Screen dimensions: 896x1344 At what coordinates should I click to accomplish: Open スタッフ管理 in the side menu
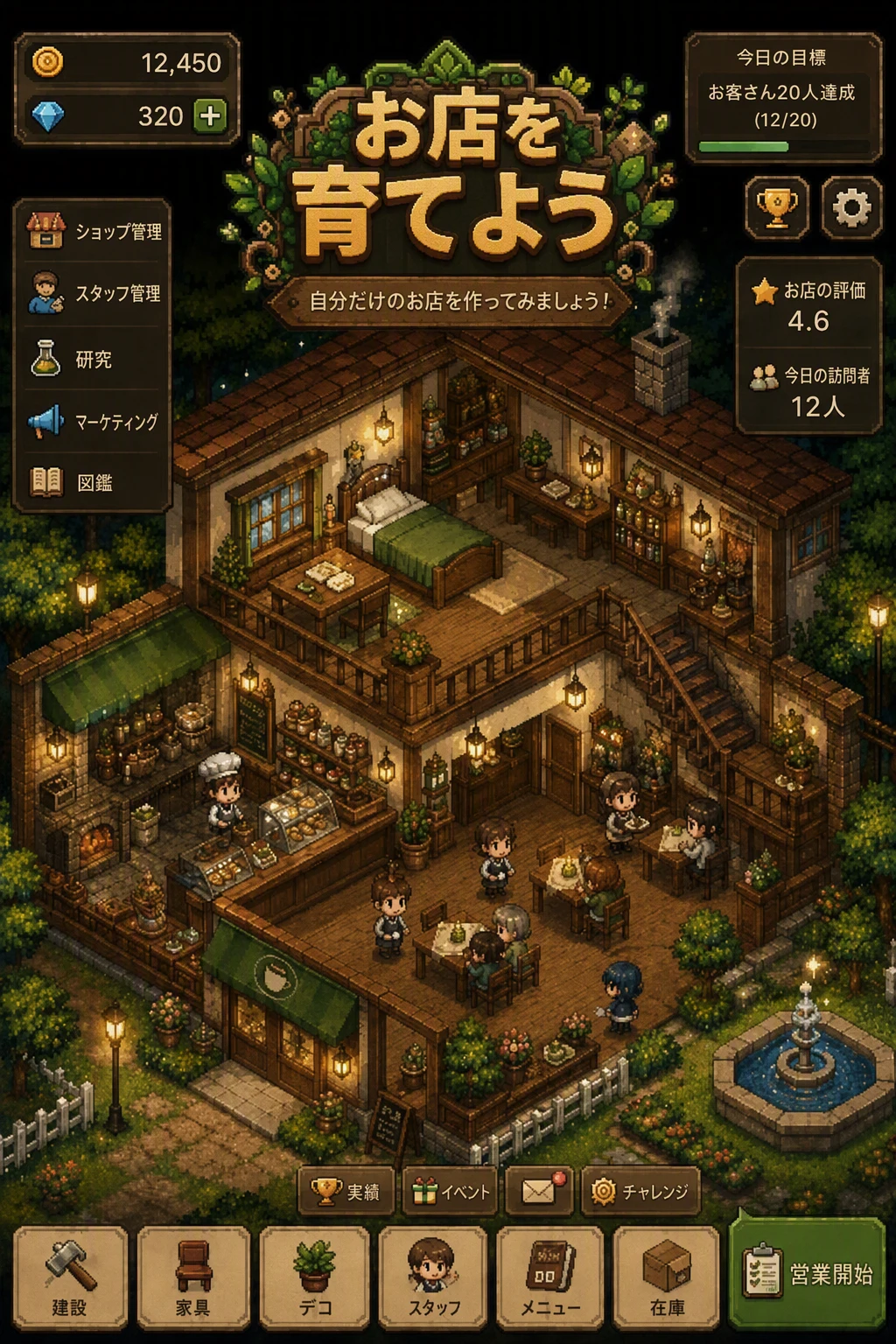coord(93,293)
